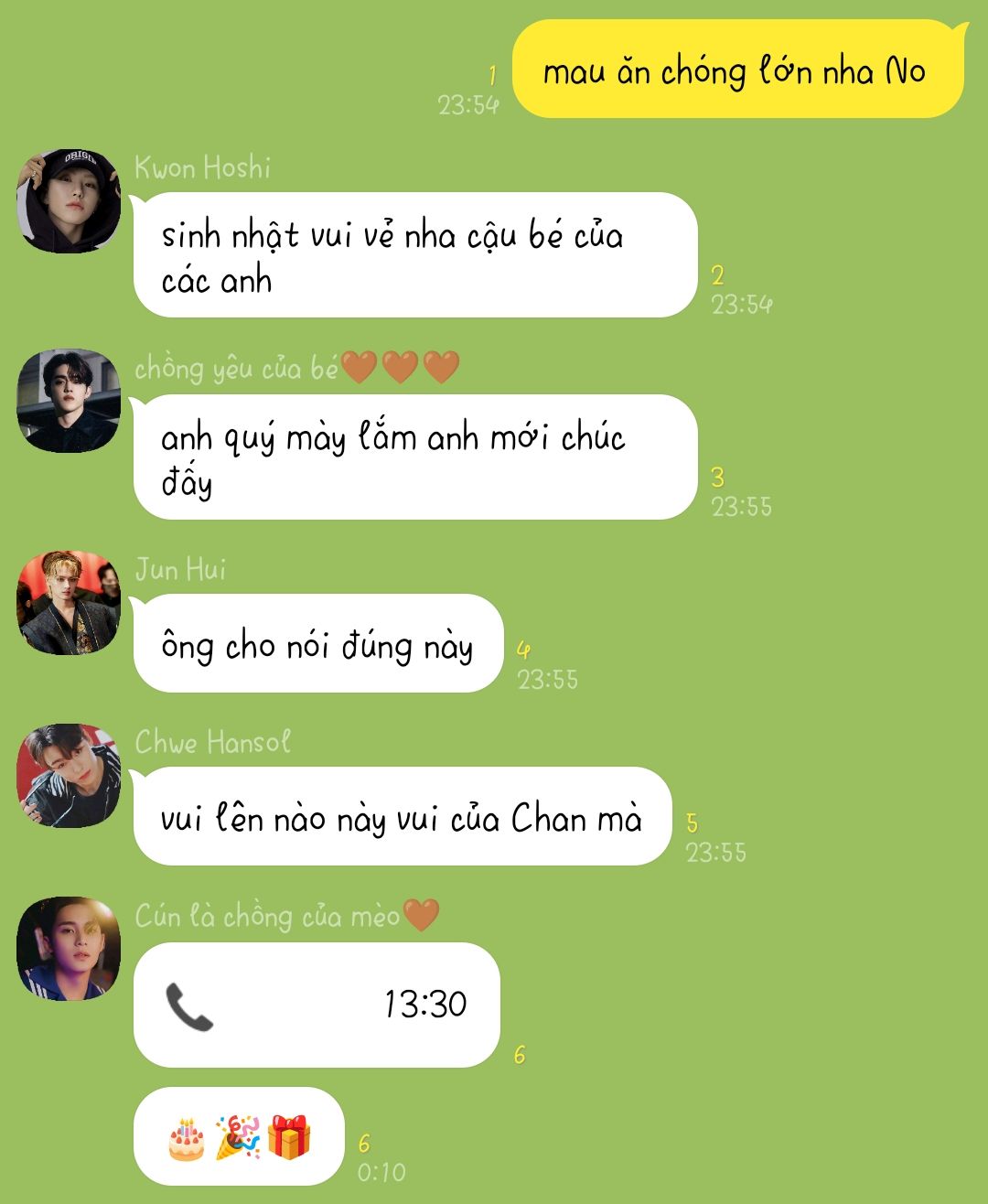Open Chwe Hansol's profile photo
988x1204 pixels.
(69, 776)
